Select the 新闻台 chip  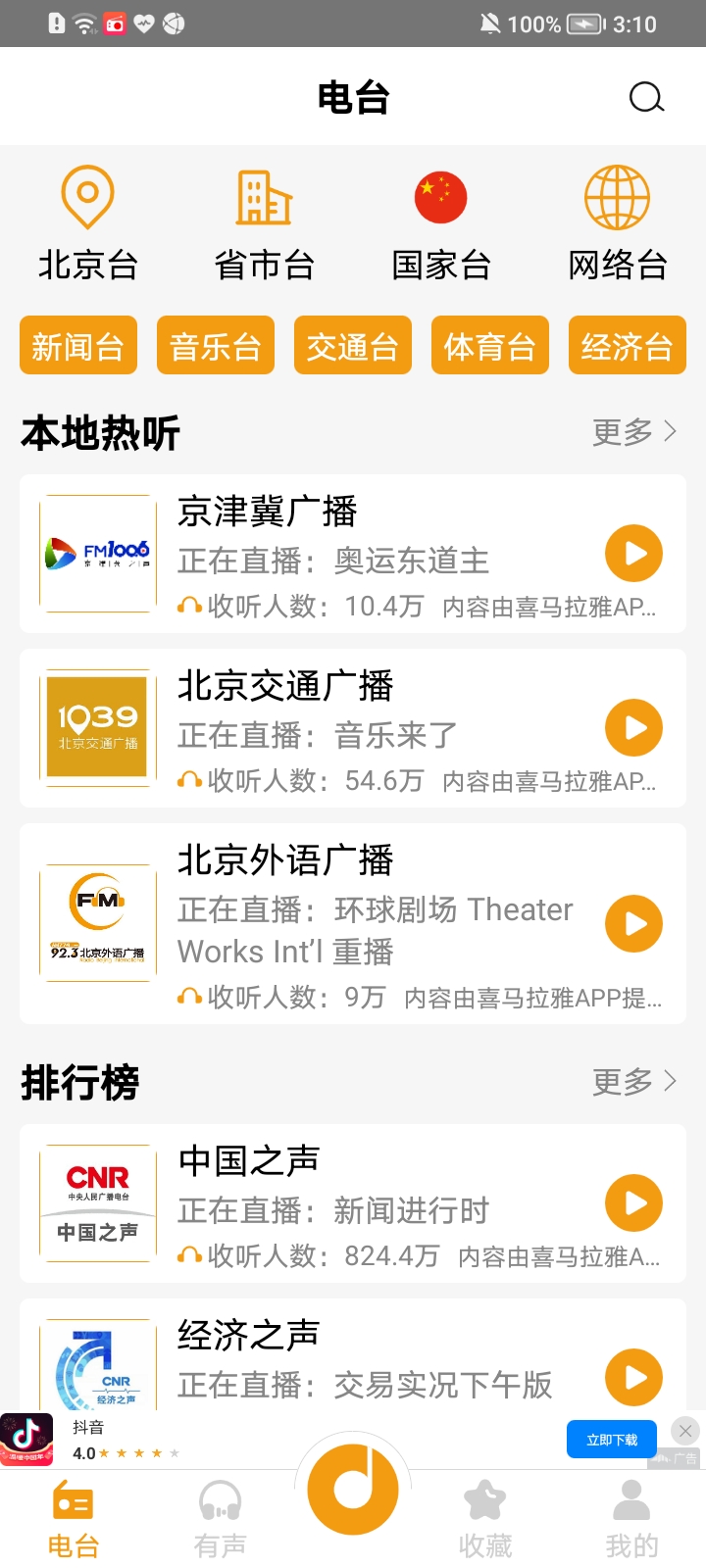(x=78, y=346)
